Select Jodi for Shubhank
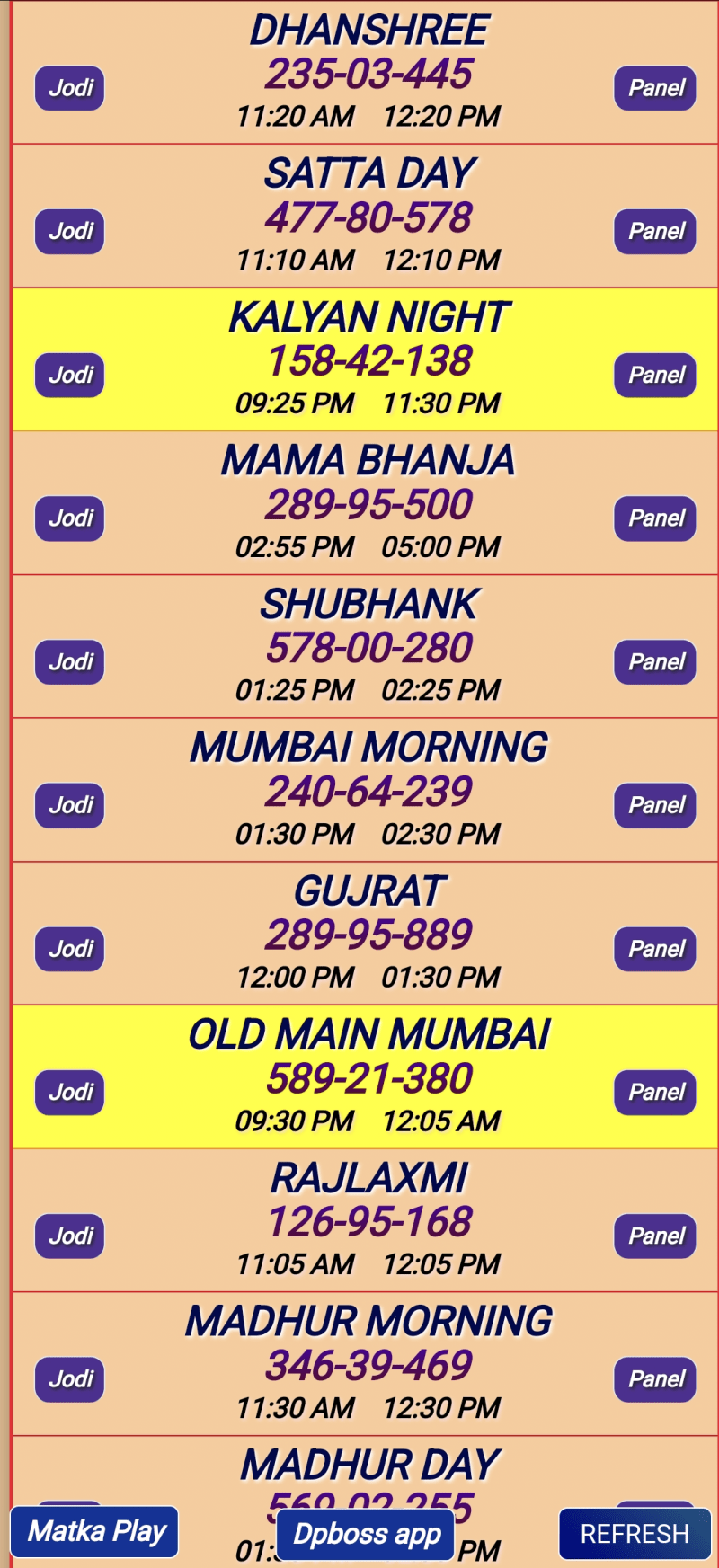This screenshot has width=719, height=1568. [x=70, y=662]
